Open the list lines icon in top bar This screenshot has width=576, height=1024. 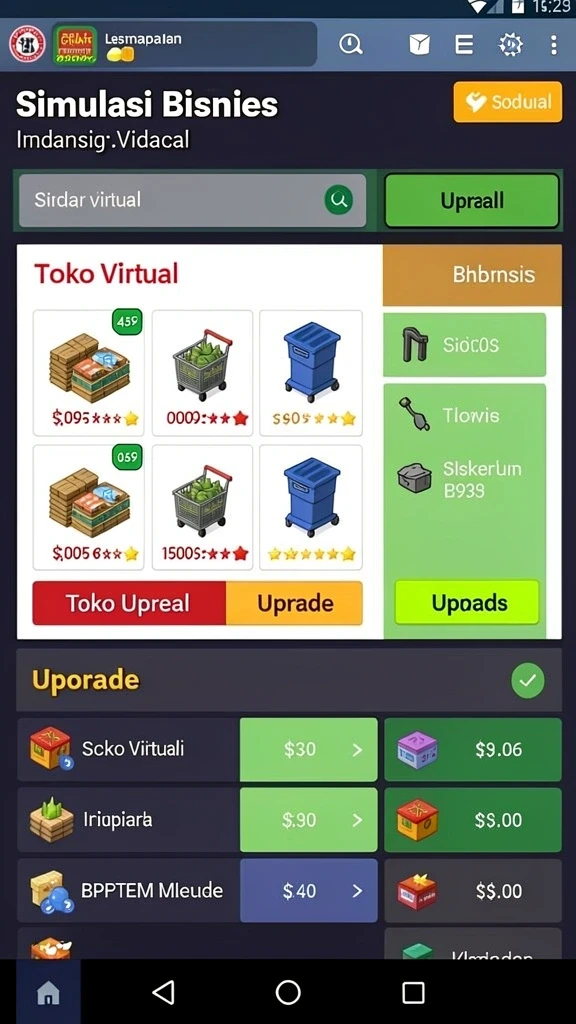[x=464, y=44]
